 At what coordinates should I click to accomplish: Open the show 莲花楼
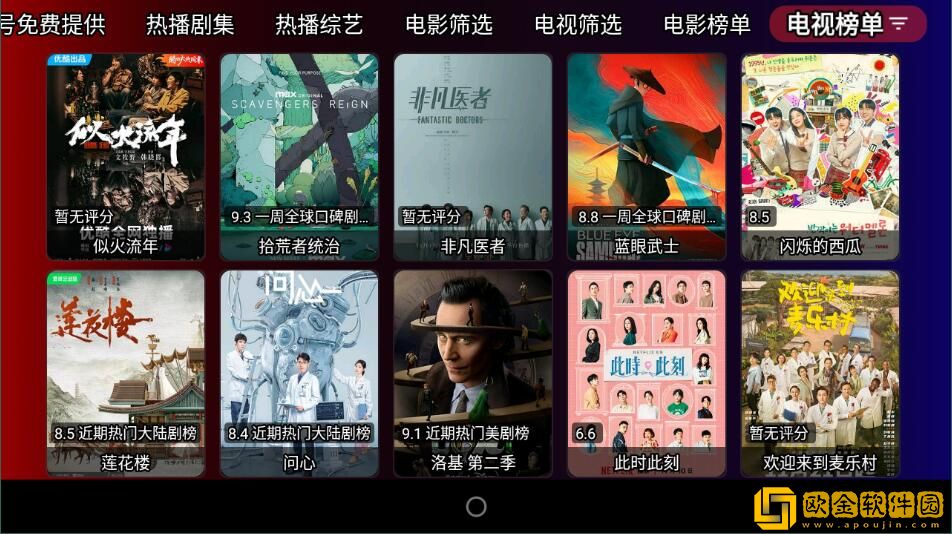(126, 372)
